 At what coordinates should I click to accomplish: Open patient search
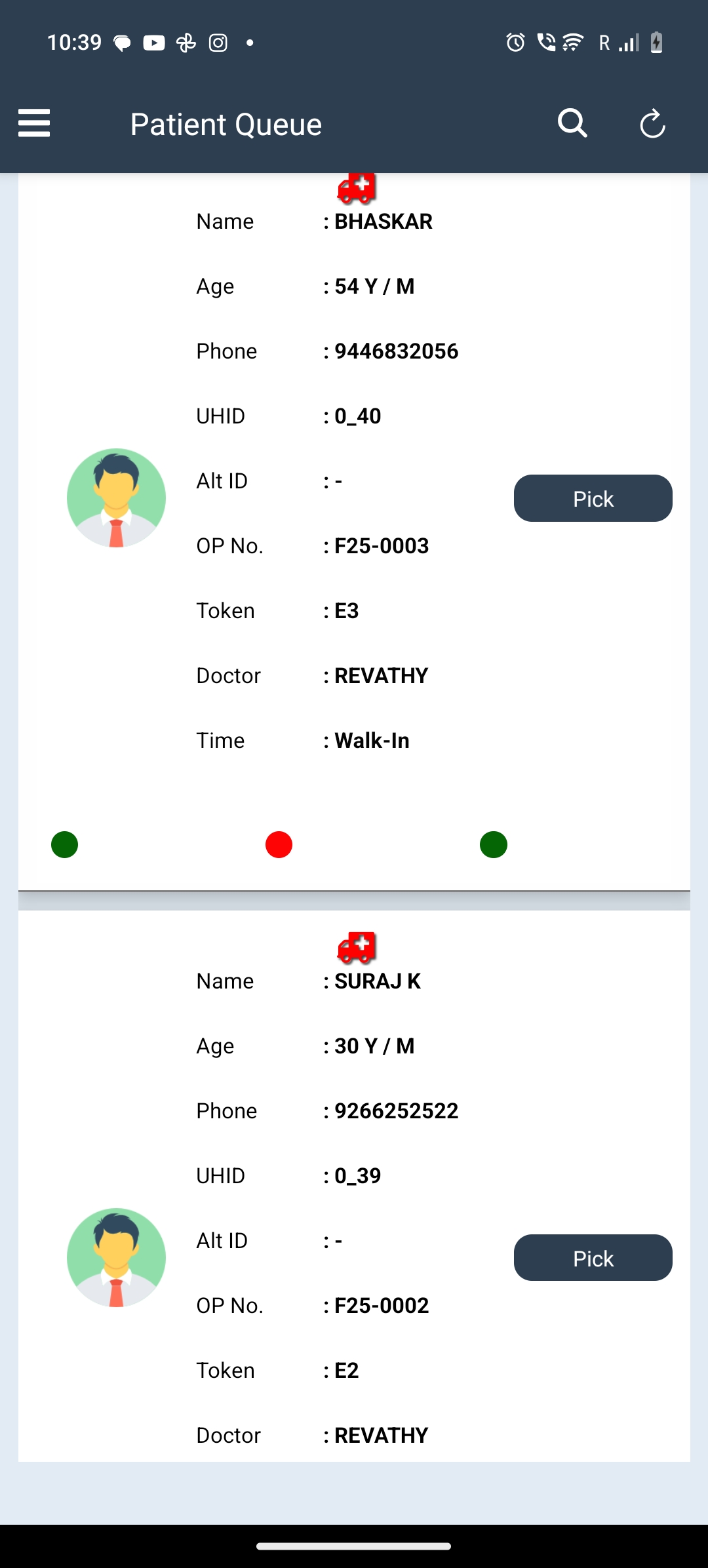point(572,123)
